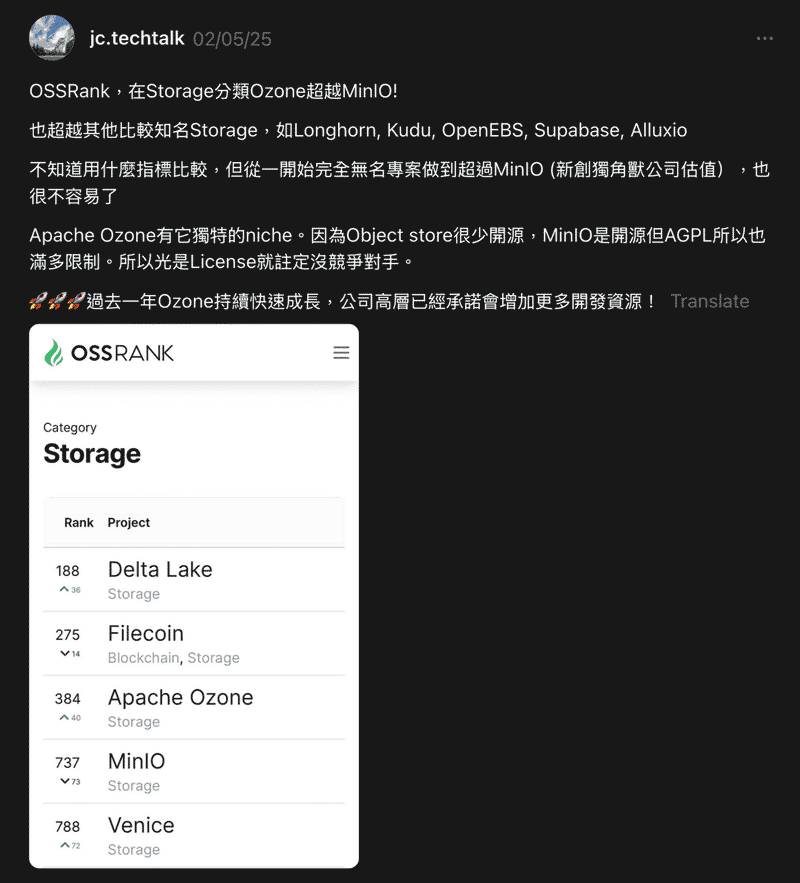Open the post overflow menu
The width and height of the screenshot is (800, 883).
pyautogui.click(x=764, y=39)
